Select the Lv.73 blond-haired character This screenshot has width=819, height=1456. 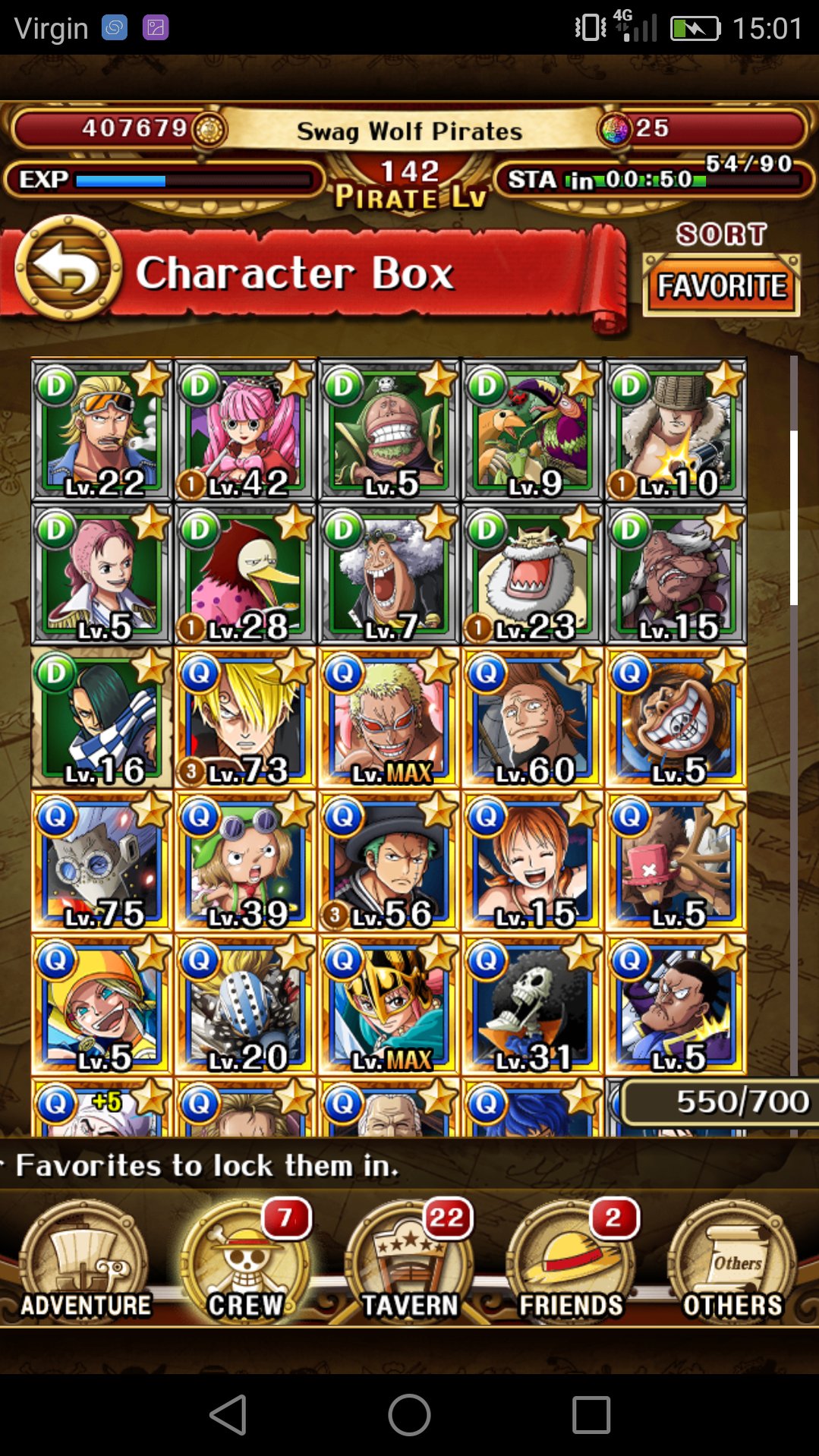click(x=245, y=717)
